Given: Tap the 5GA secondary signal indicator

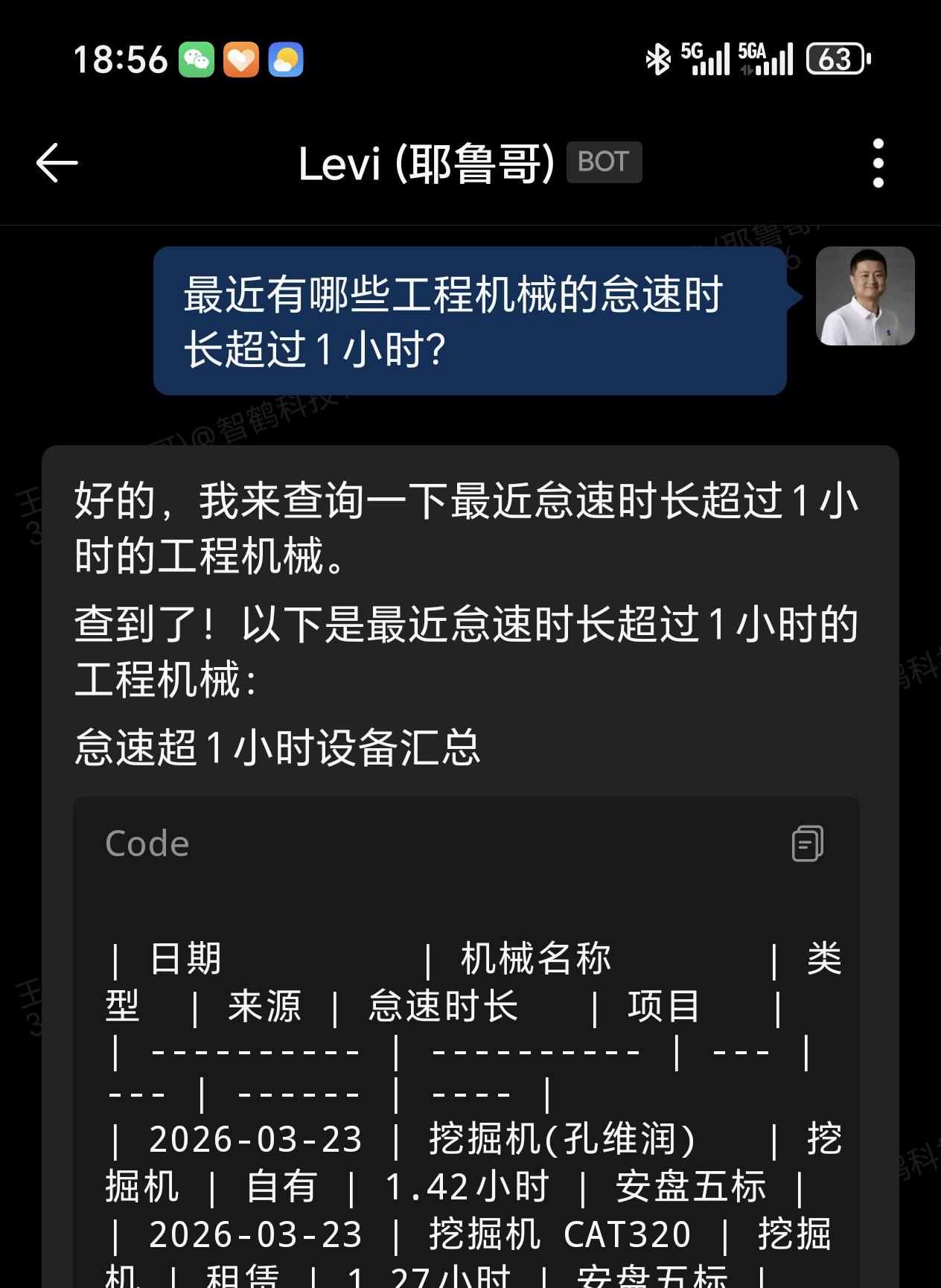Looking at the screenshot, I should (767, 59).
